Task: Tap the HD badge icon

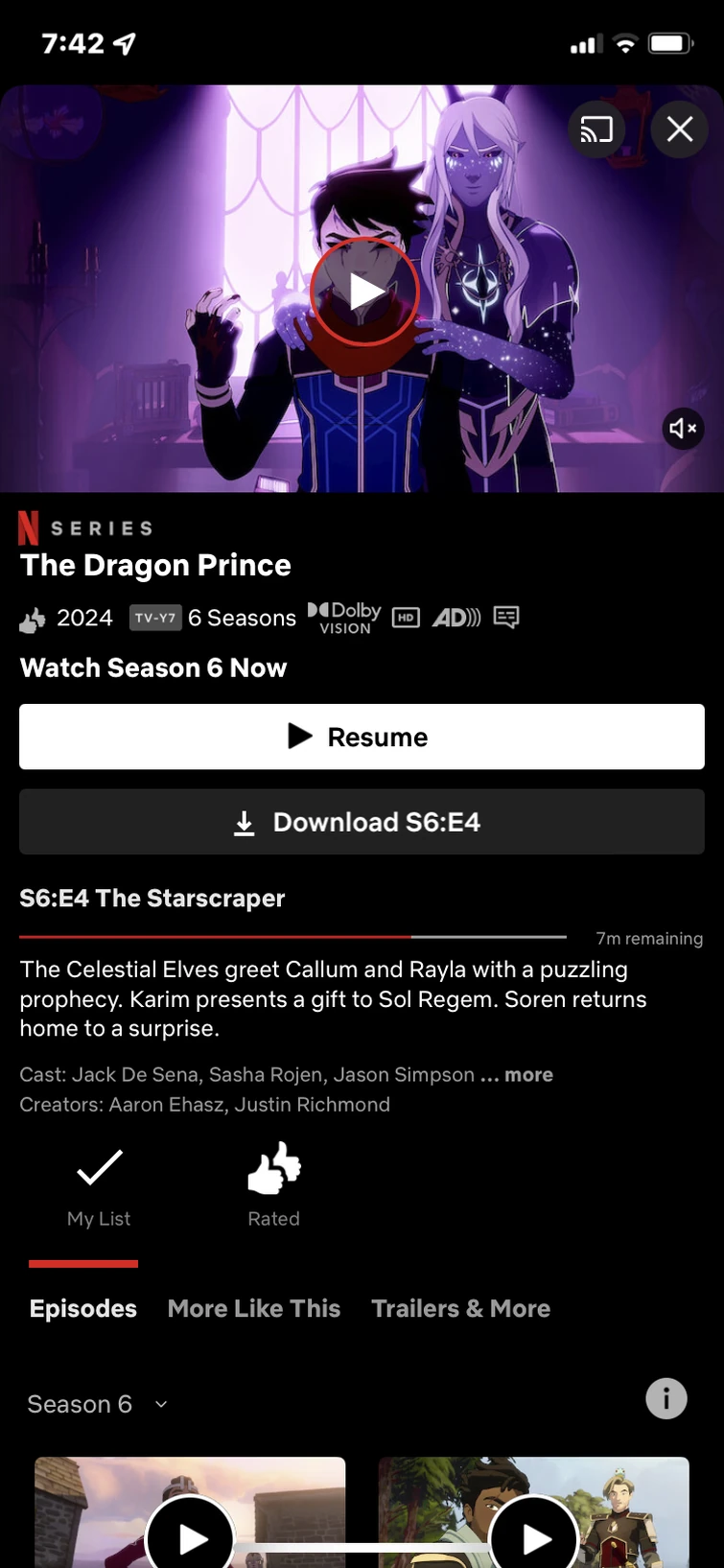Action: coord(406,618)
